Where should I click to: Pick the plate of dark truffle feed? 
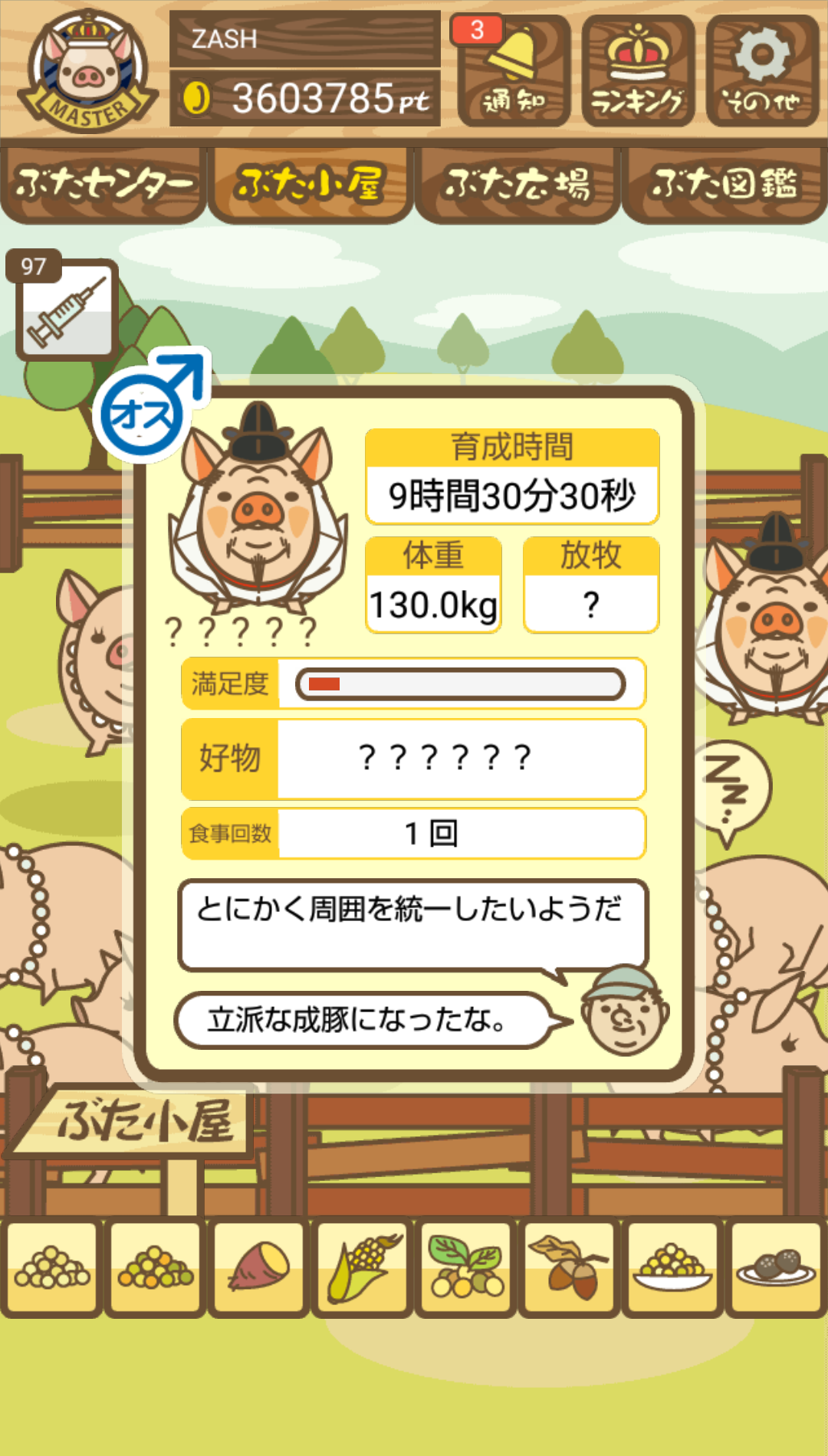coord(777,1267)
